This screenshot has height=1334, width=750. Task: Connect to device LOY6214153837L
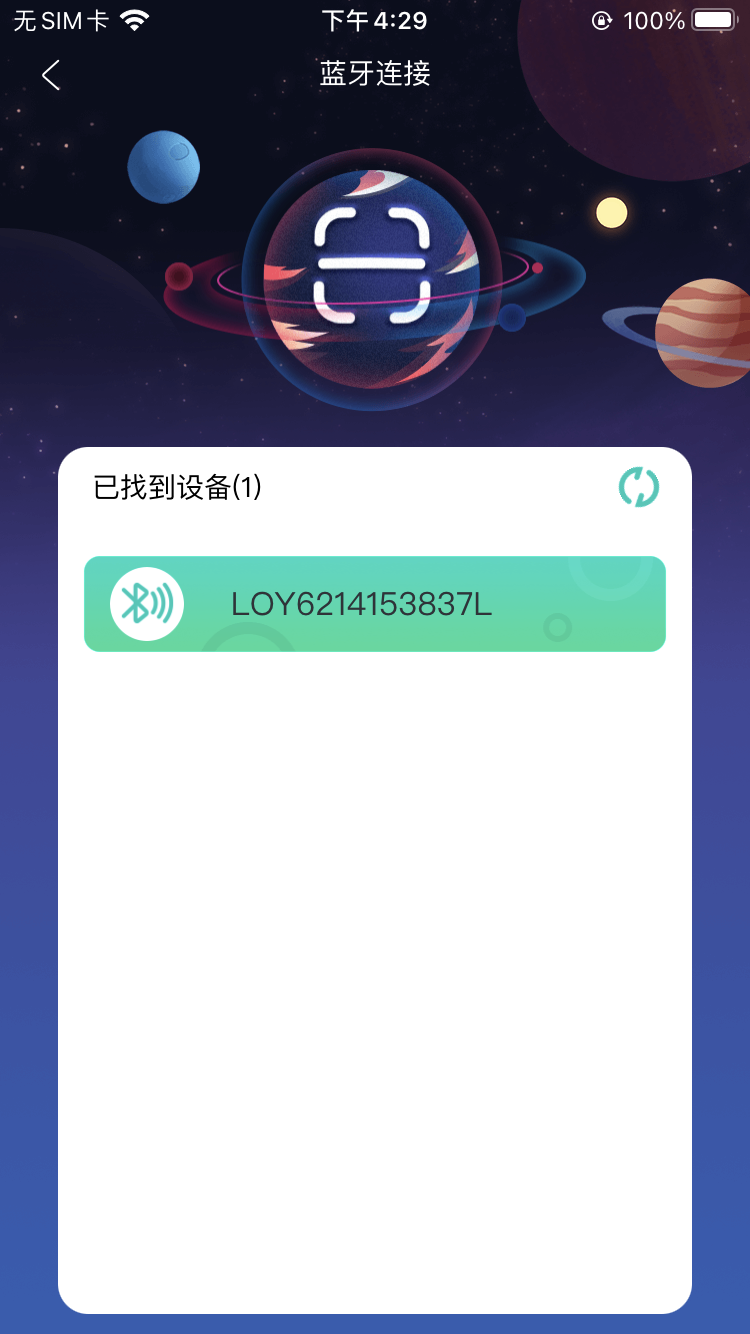[375, 604]
